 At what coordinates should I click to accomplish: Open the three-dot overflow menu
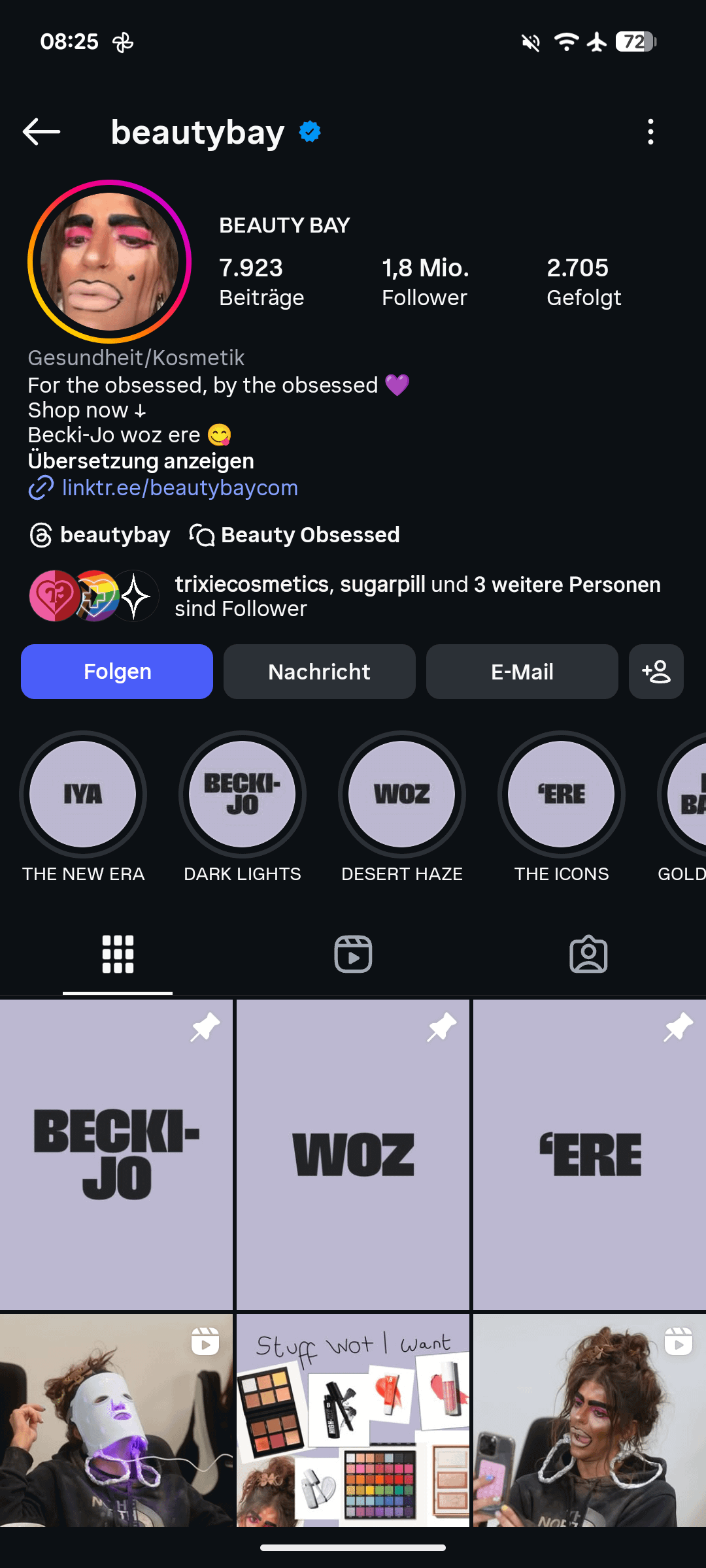pyautogui.click(x=650, y=132)
